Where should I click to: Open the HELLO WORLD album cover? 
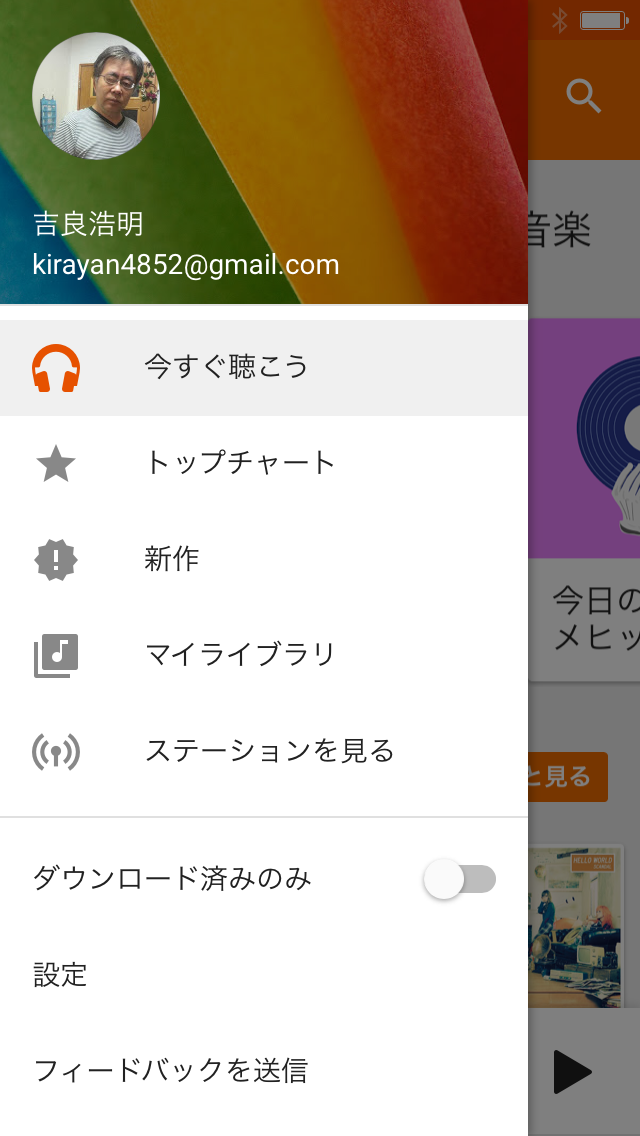click(x=575, y=926)
